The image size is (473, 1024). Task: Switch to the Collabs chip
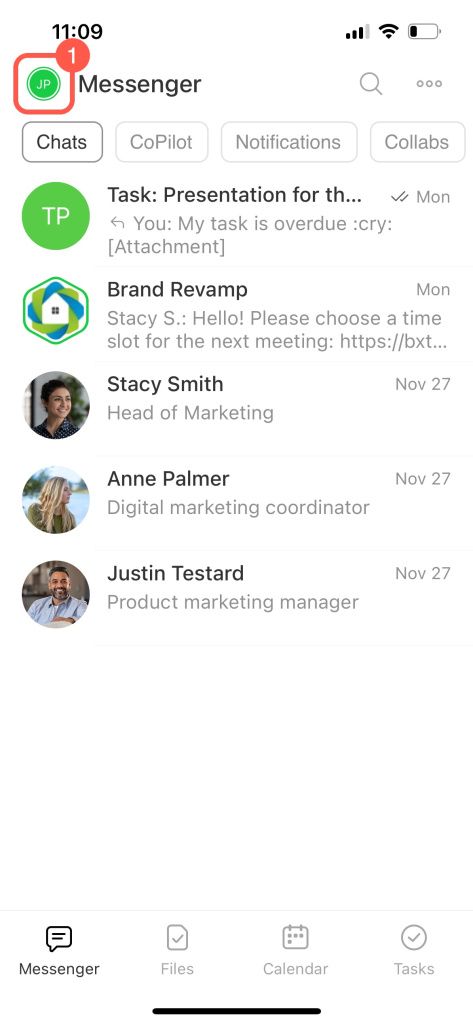[417, 142]
